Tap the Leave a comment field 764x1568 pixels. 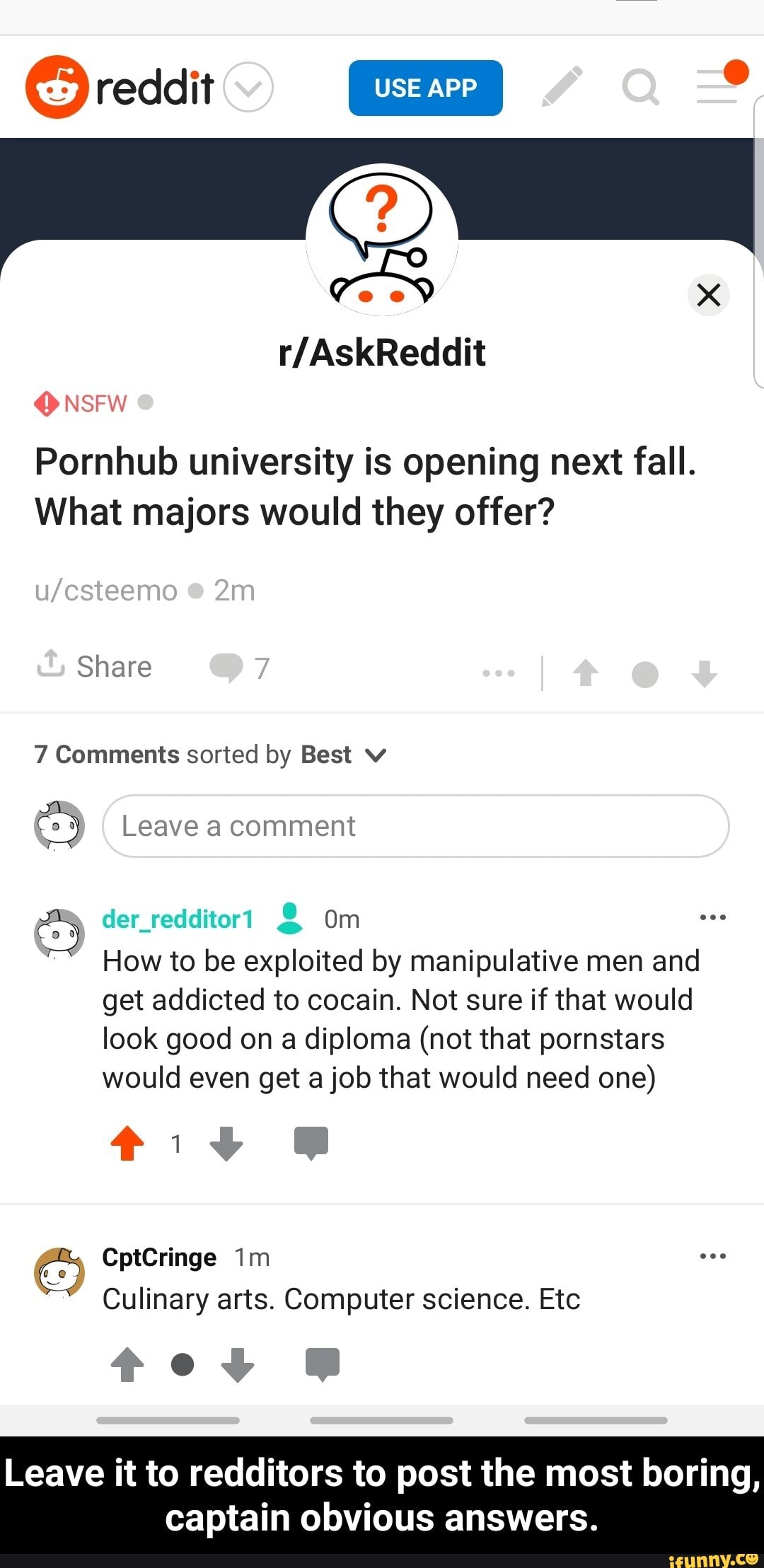(415, 826)
